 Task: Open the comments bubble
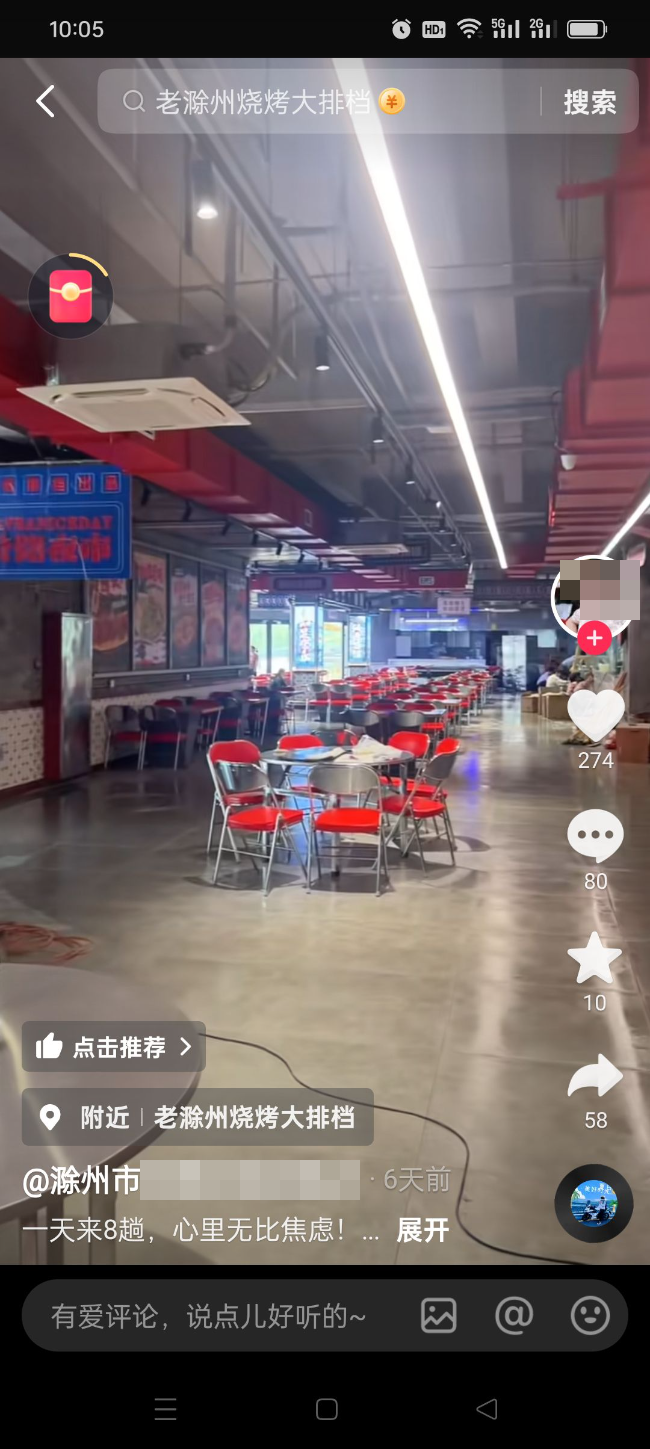pos(596,836)
